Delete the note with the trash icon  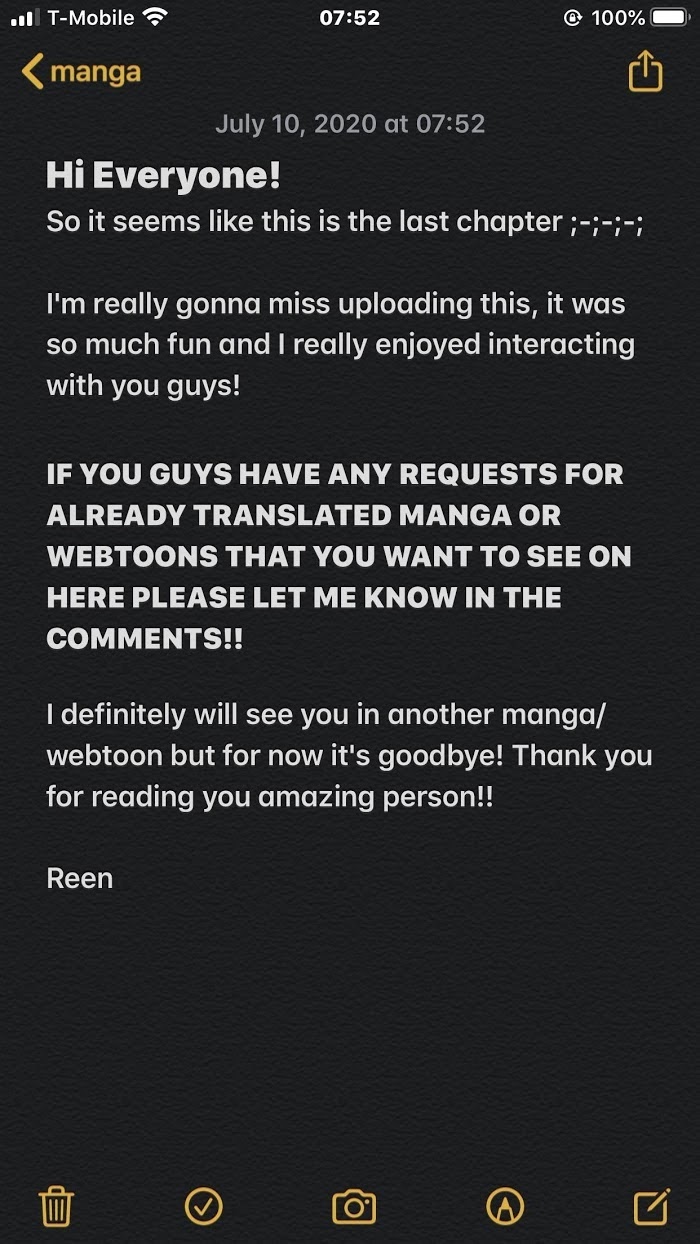pos(56,1207)
